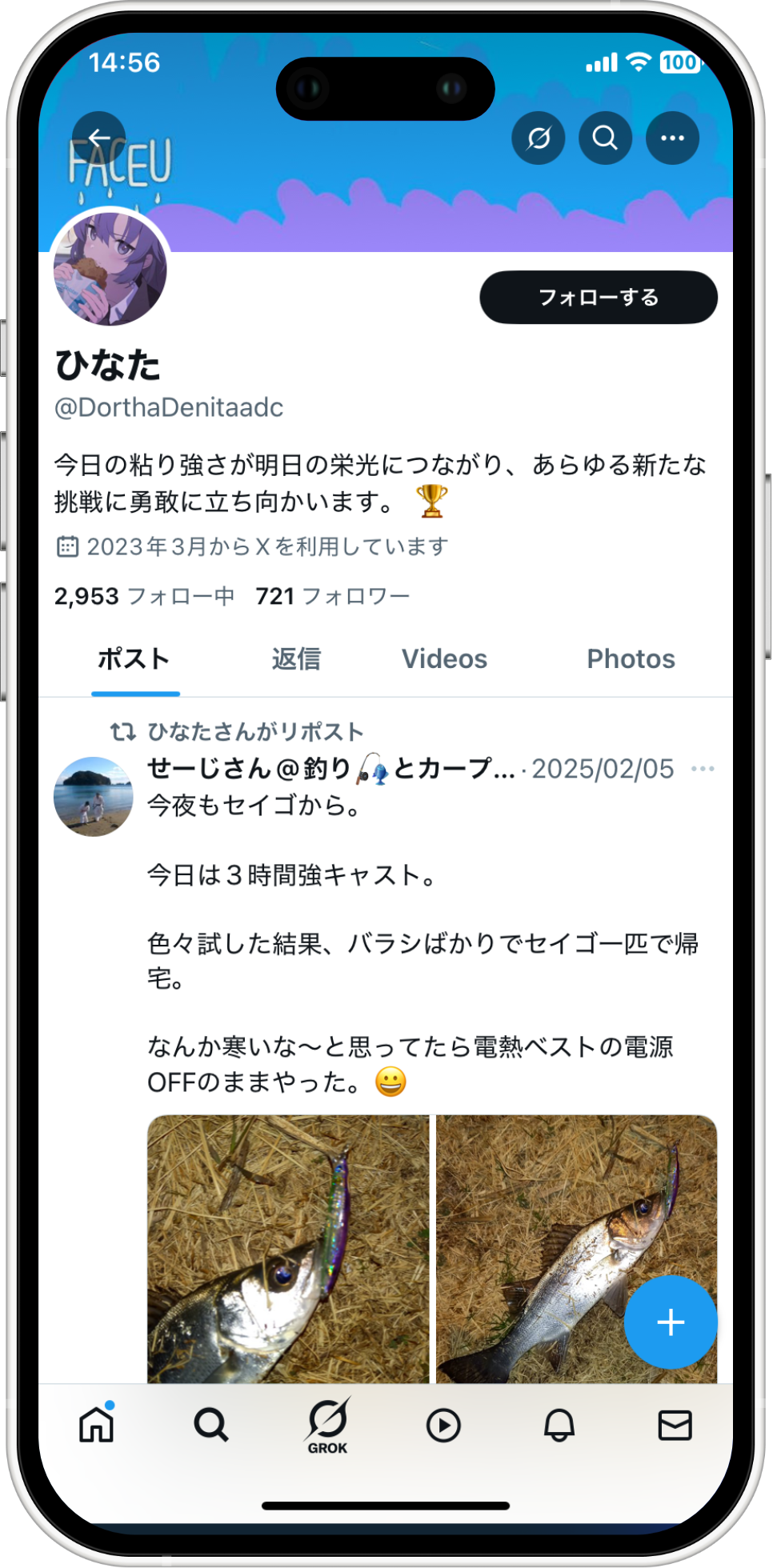The width and height of the screenshot is (773, 1568).
Task: Switch to the Videos tab
Action: pyautogui.click(x=444, y=659)
